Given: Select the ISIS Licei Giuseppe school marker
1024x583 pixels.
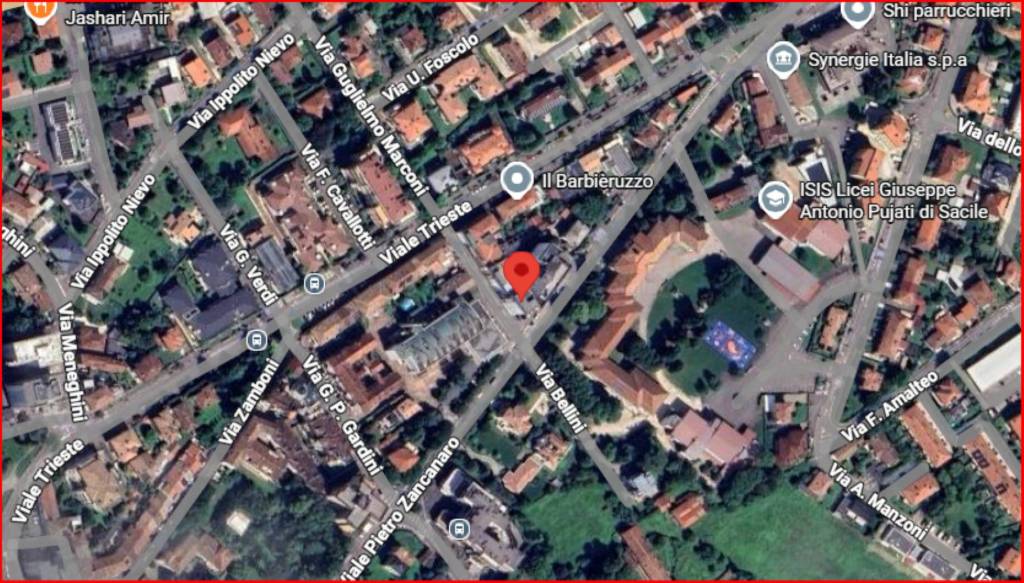Looking at the screenshot, I should coord(775,199).
